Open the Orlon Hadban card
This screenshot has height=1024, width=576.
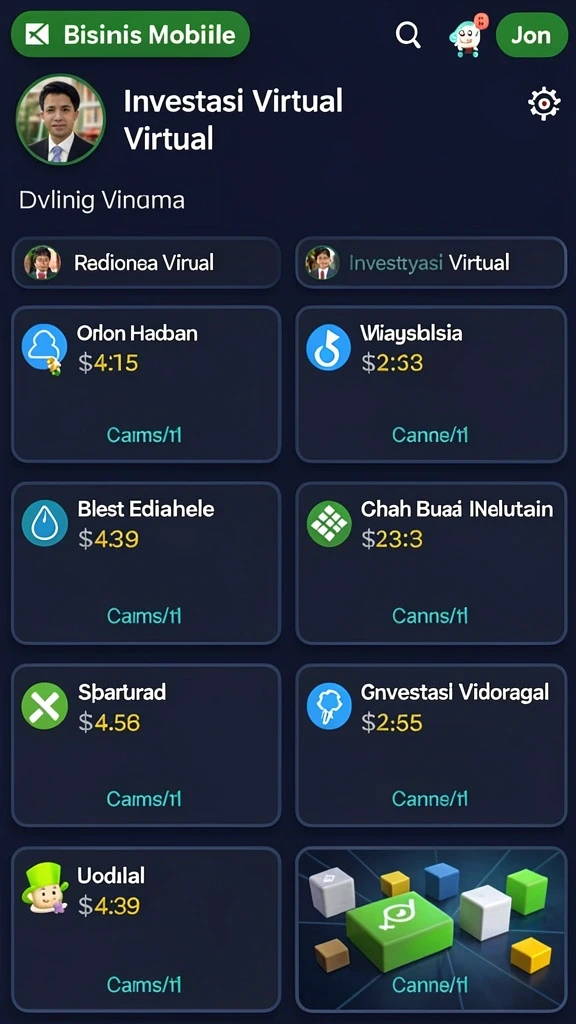146,384
